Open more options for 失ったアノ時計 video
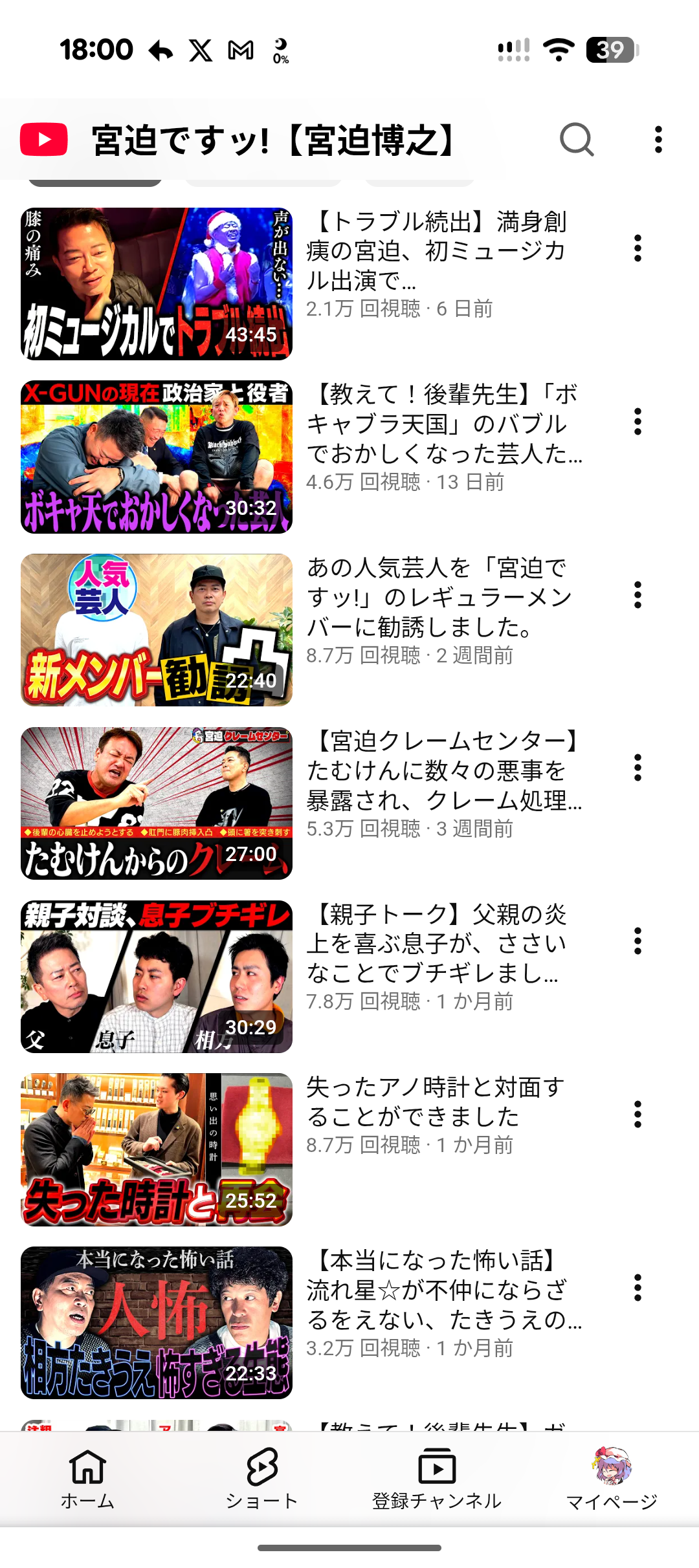Screen dimensions: 699x1568 (638, 1115)
